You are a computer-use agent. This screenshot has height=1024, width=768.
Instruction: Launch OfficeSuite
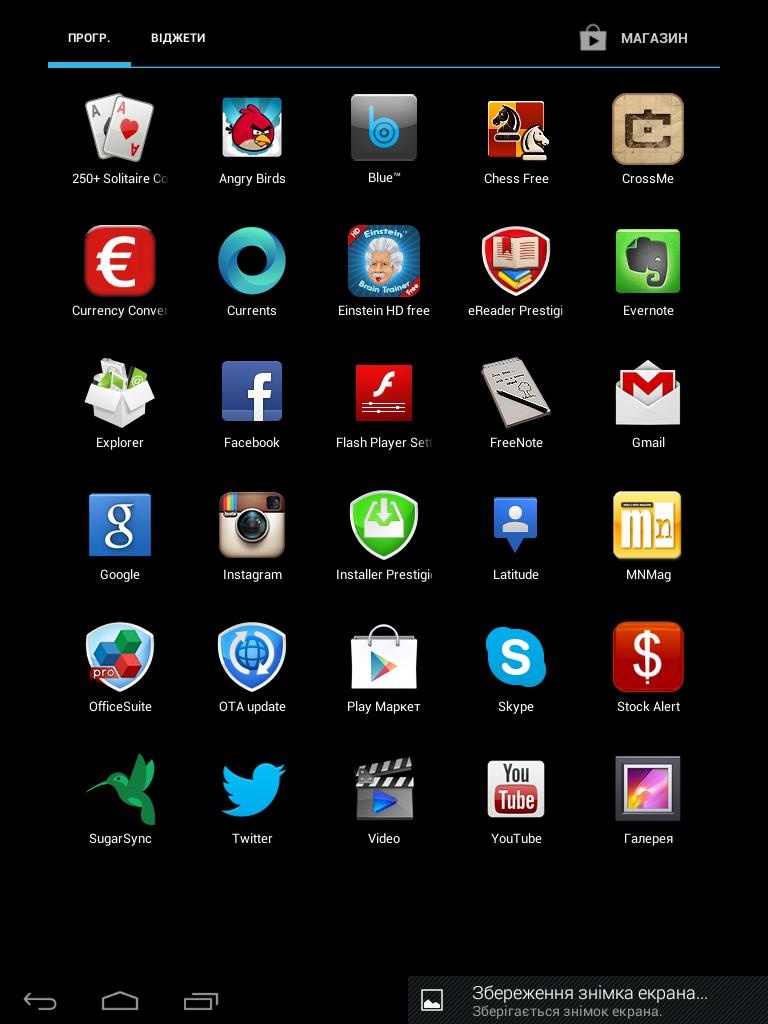(120, 657)
